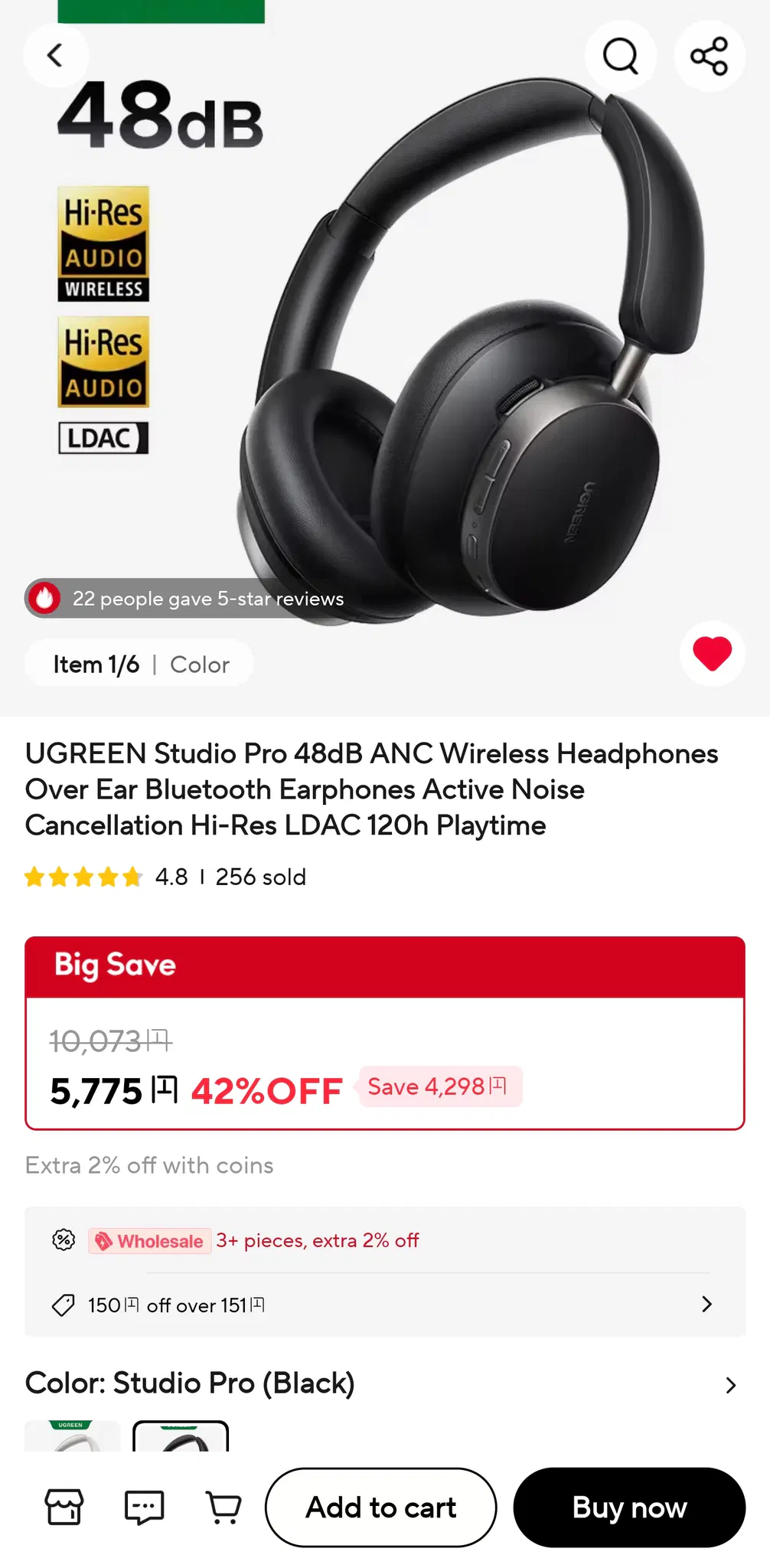
Task: Open the Item 1/6 Color image selector
Action: [139, 664]
